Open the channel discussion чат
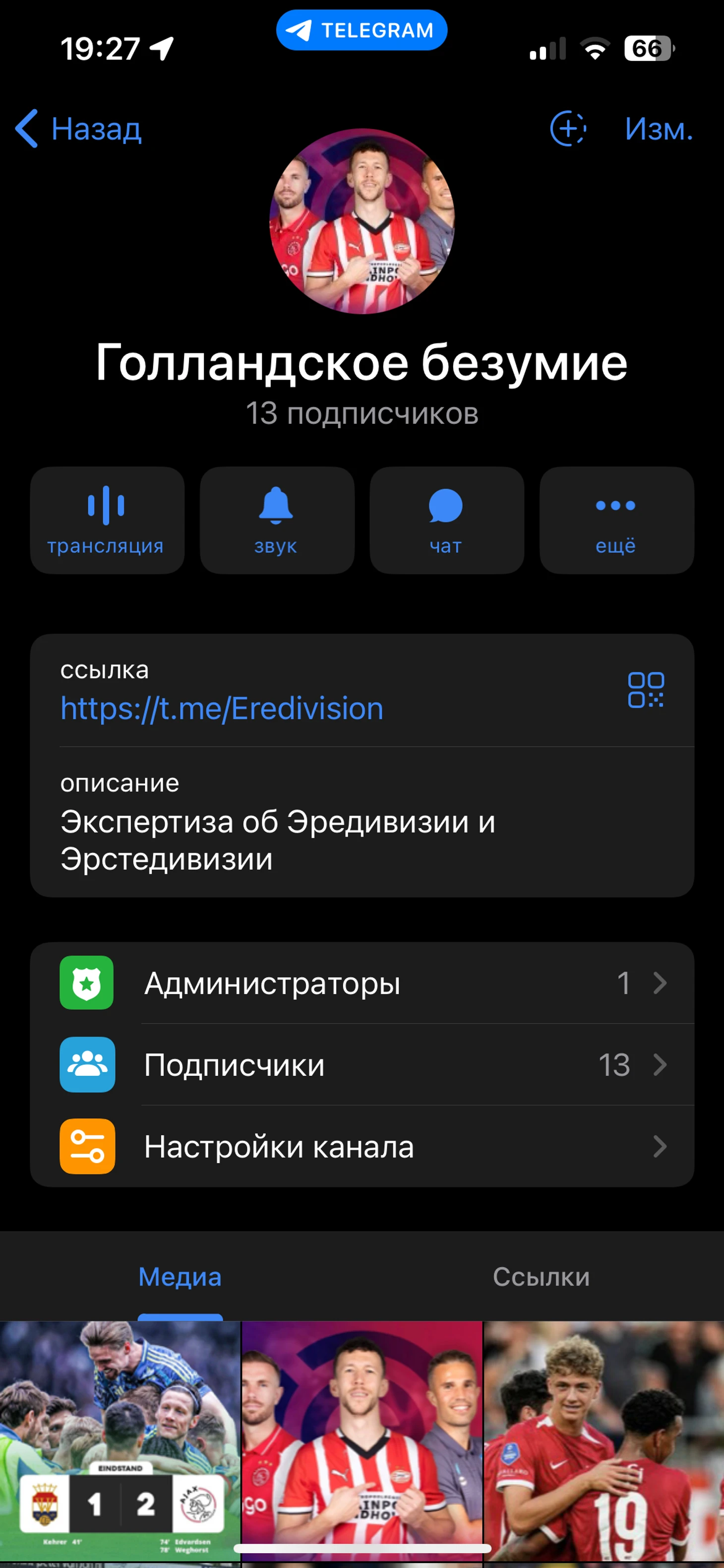Viewport: 724px width, 1568px height. click(447, 520)
